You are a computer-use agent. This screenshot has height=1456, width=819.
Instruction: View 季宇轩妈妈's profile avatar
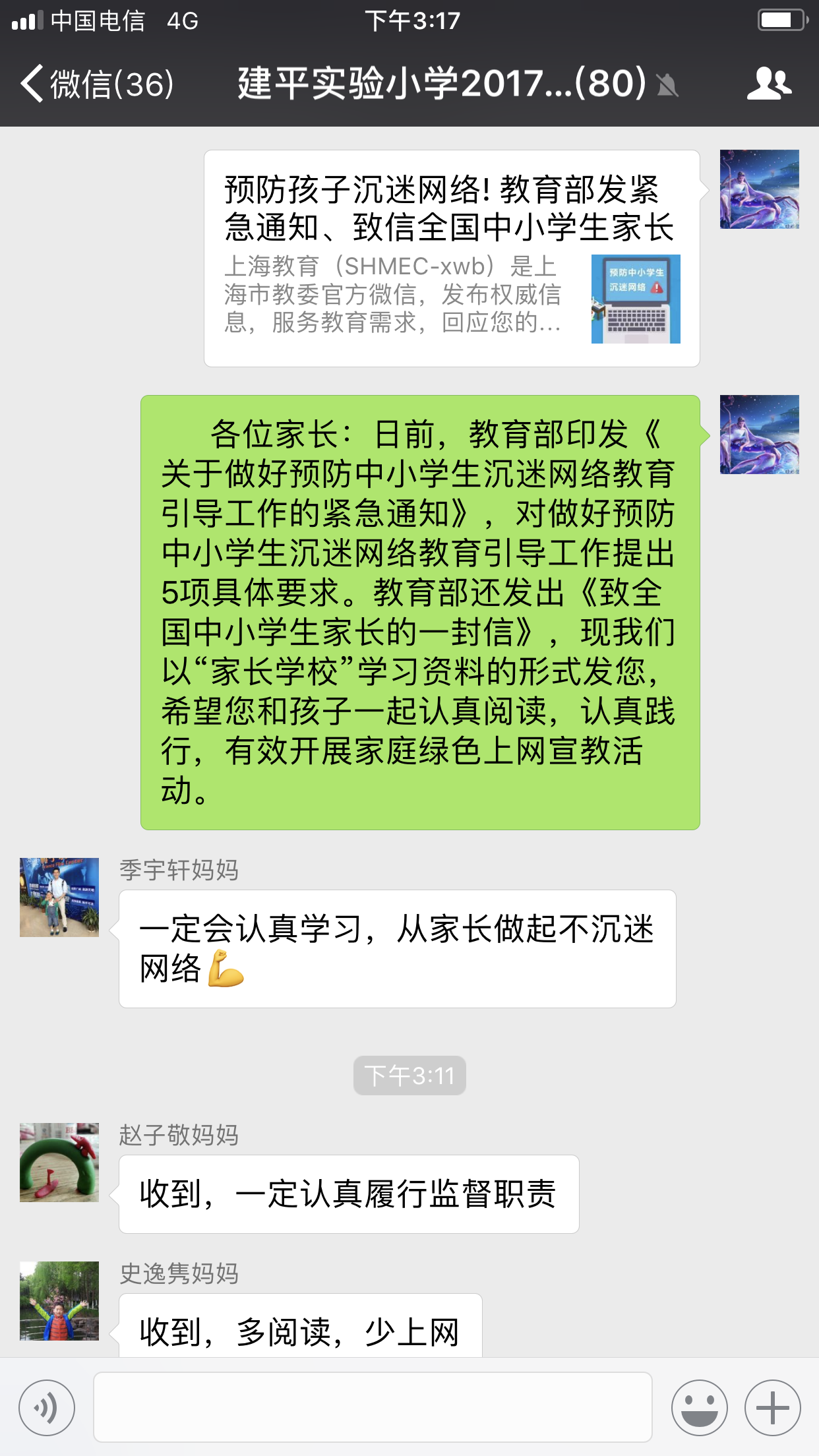(59, 897)
